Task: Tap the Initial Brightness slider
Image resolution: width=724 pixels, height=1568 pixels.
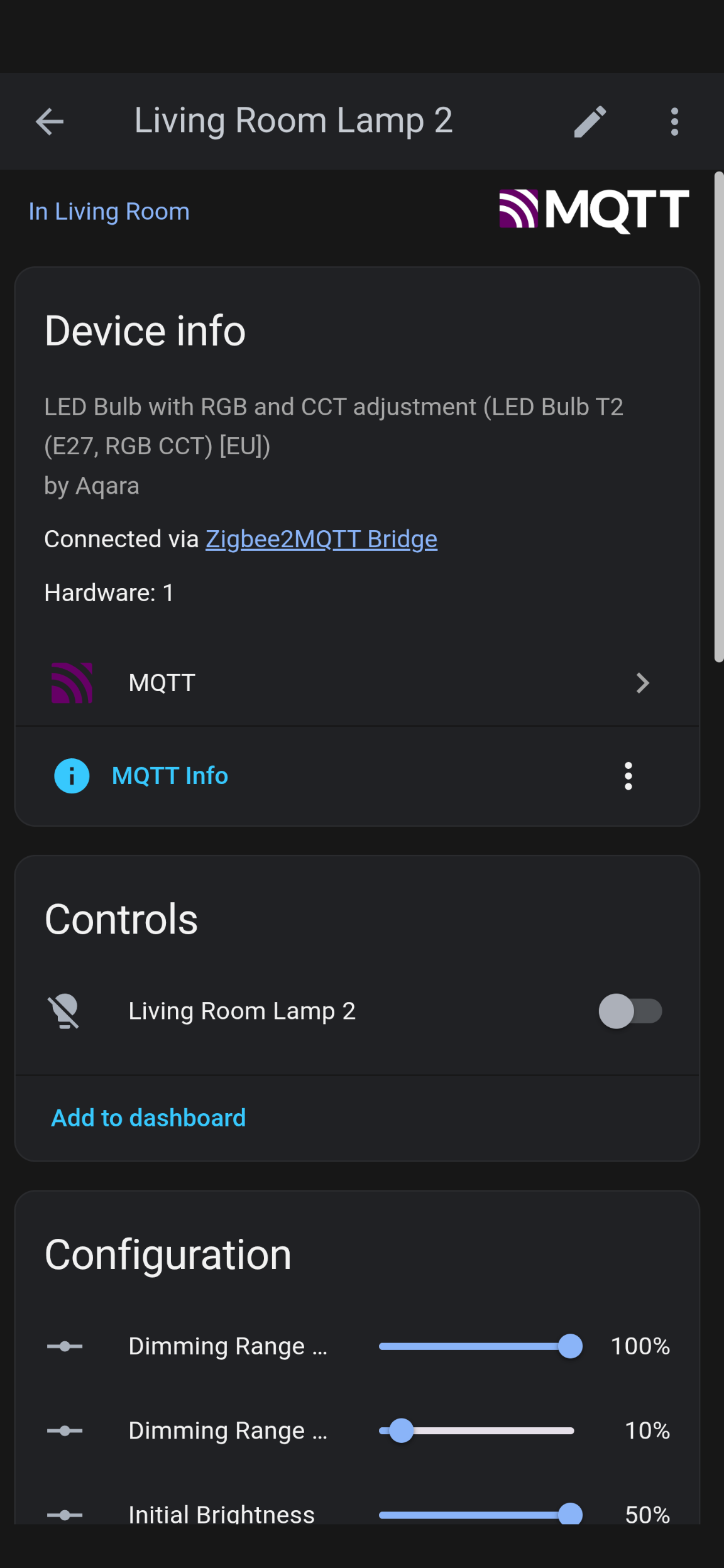Action: point(476,1515)
